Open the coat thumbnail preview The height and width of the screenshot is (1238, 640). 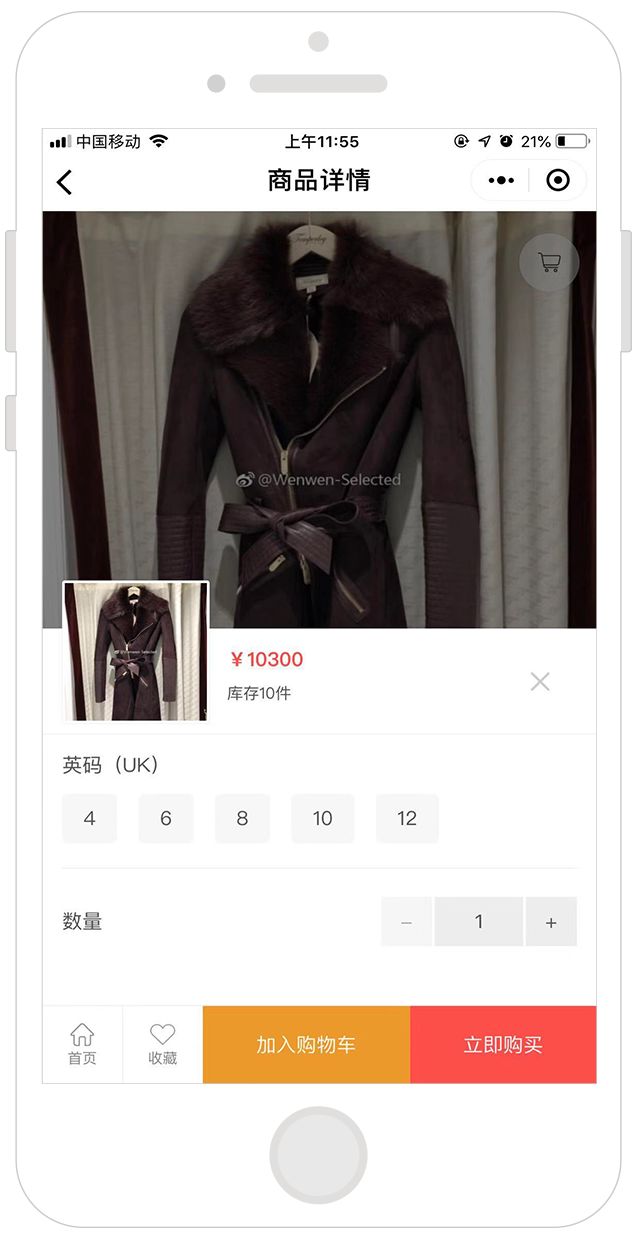tap(136, 652)
